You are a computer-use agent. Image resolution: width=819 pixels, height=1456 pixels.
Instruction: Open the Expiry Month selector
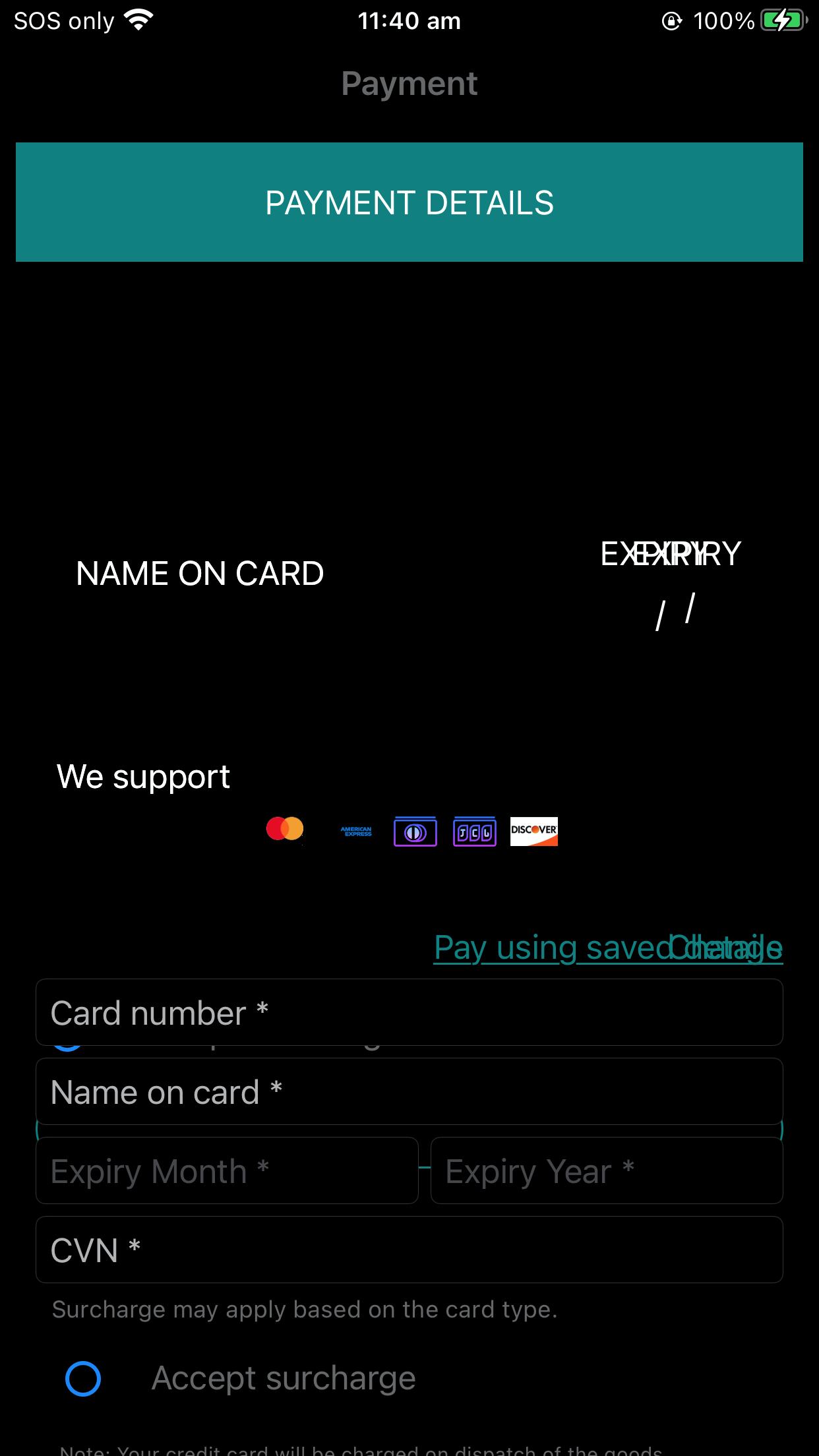coord(227,1170)
